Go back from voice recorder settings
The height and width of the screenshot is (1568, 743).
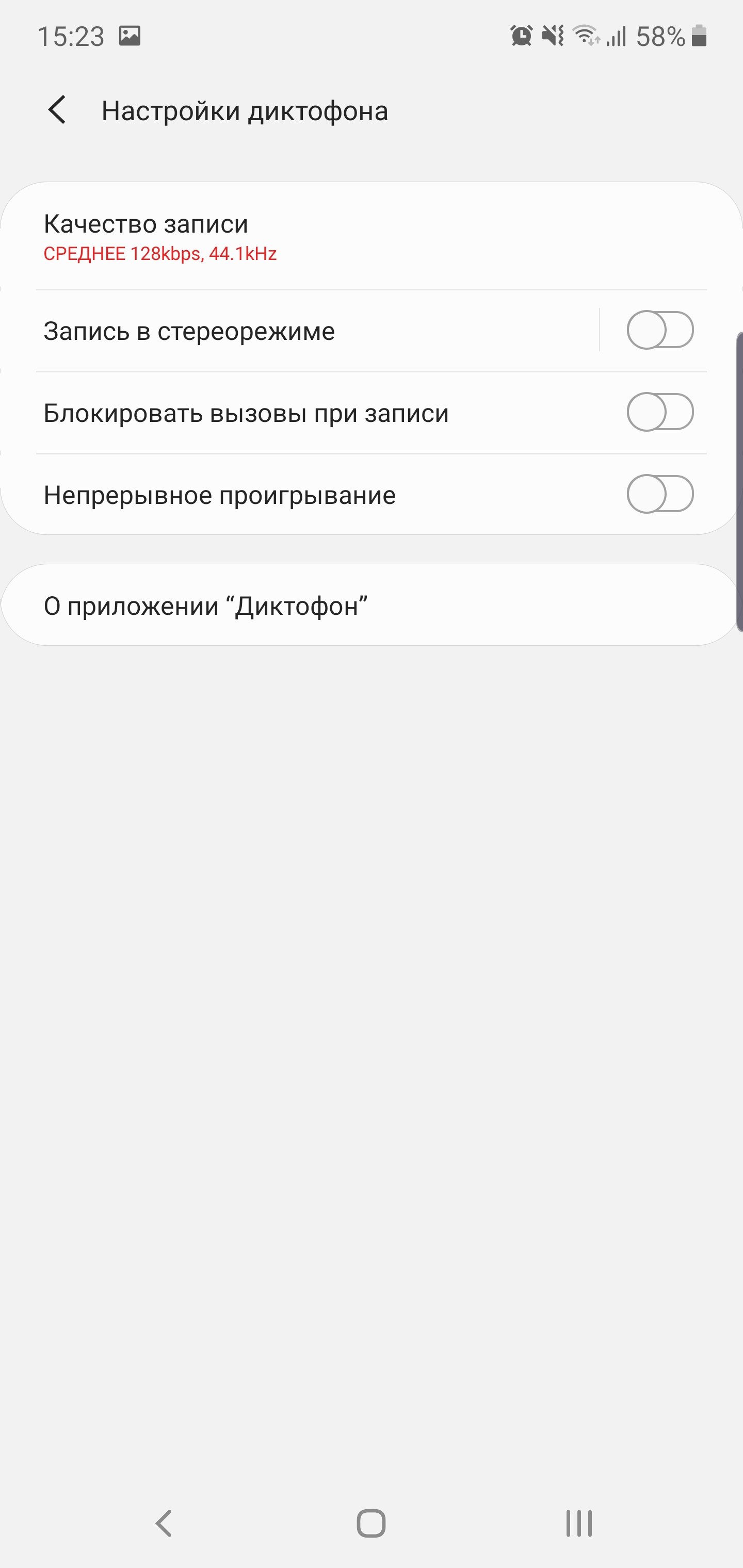tap(57, 110)
